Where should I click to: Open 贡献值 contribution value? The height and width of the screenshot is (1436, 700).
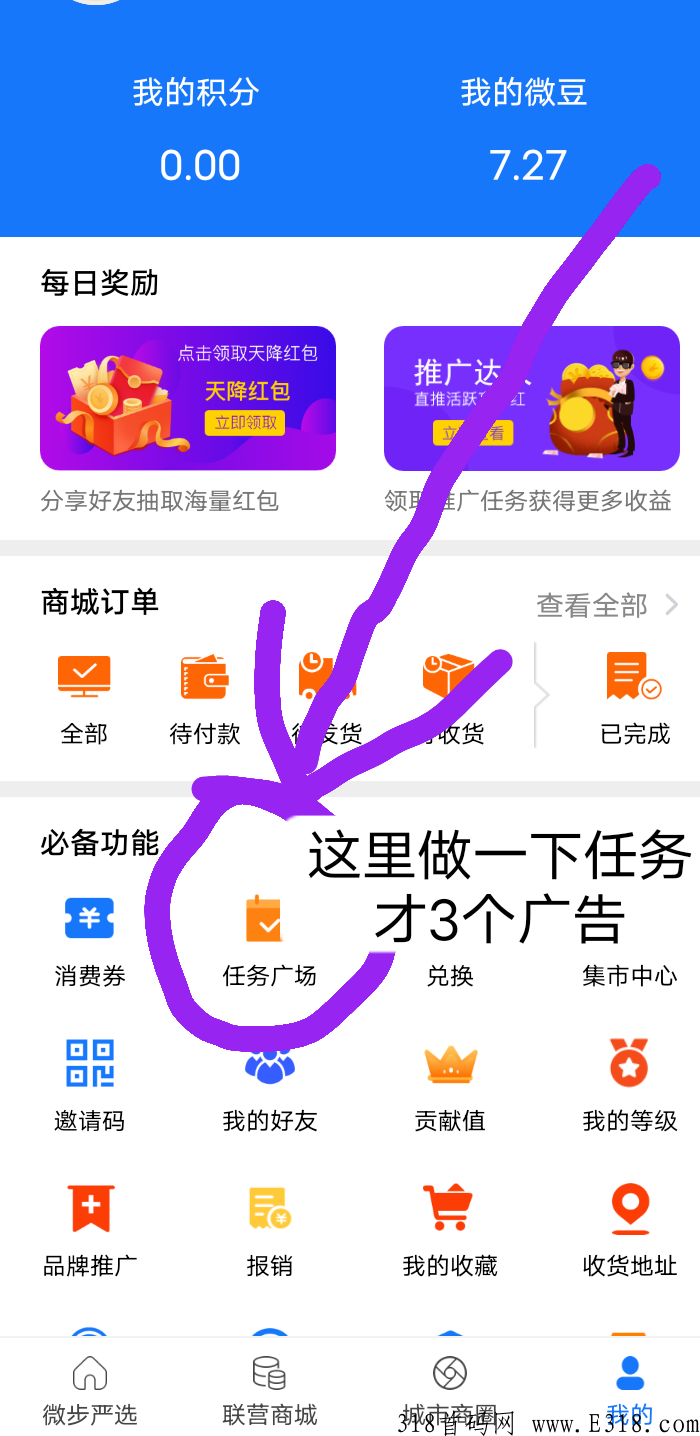[450, 1085]
